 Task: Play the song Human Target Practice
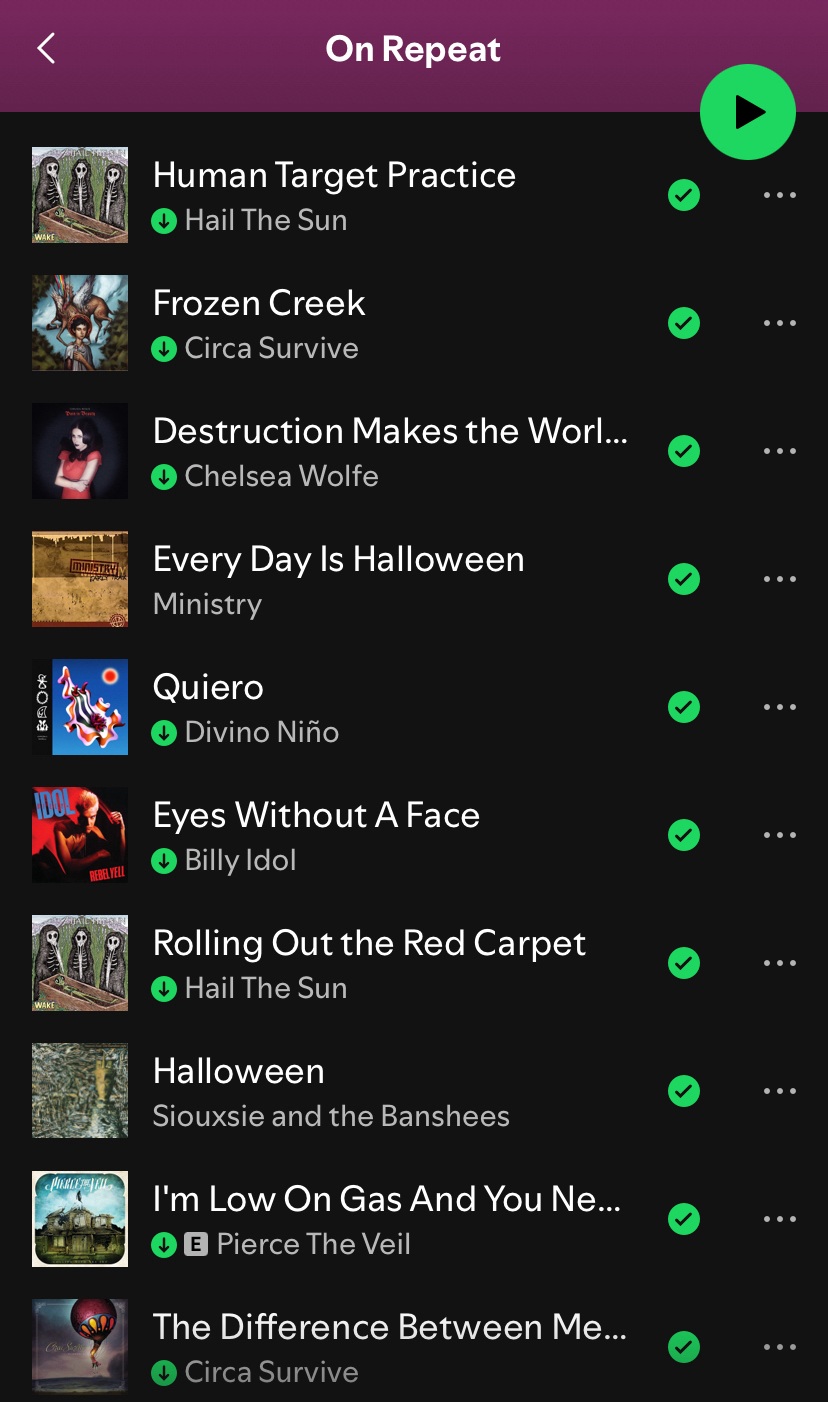(x=334, y=176)
